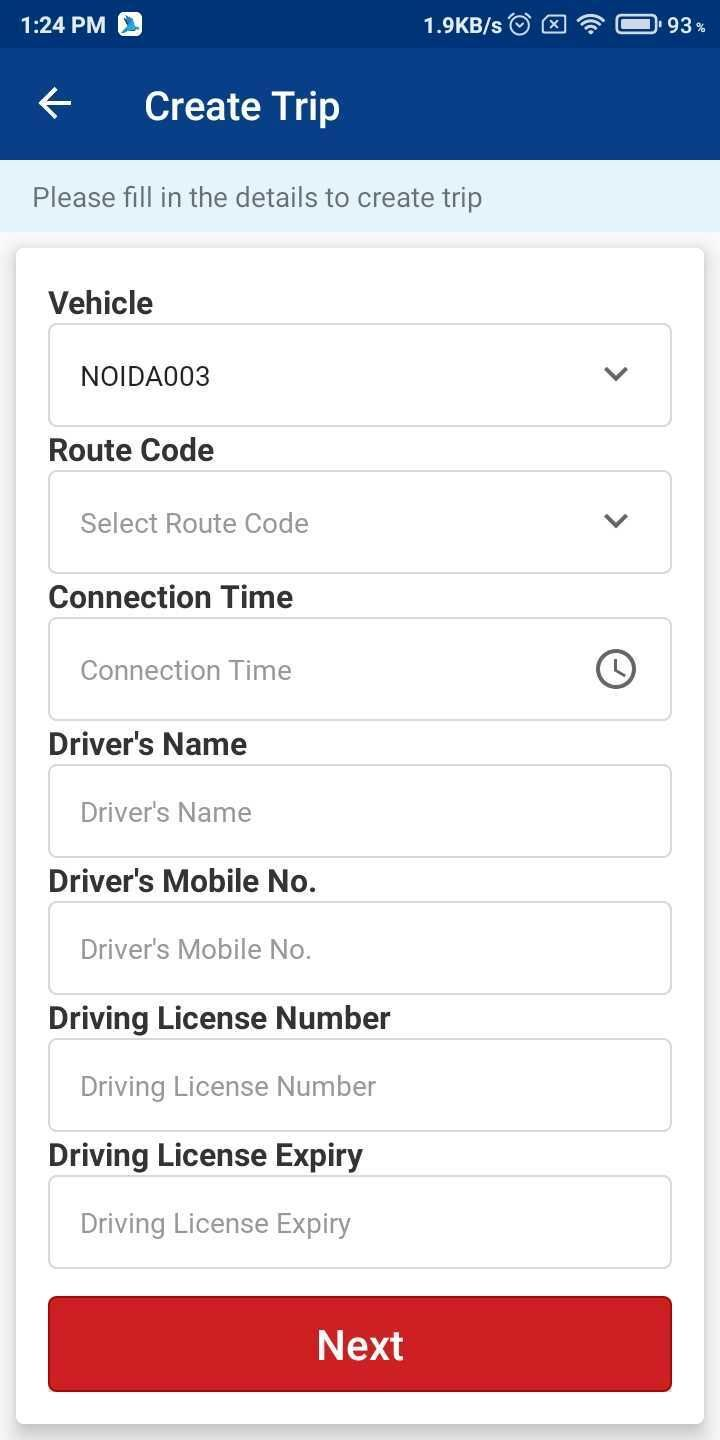The height and width of the screenshot is (1440, 720).
Task: Tap the Driving License Number field
Action: coord(359,1085)
